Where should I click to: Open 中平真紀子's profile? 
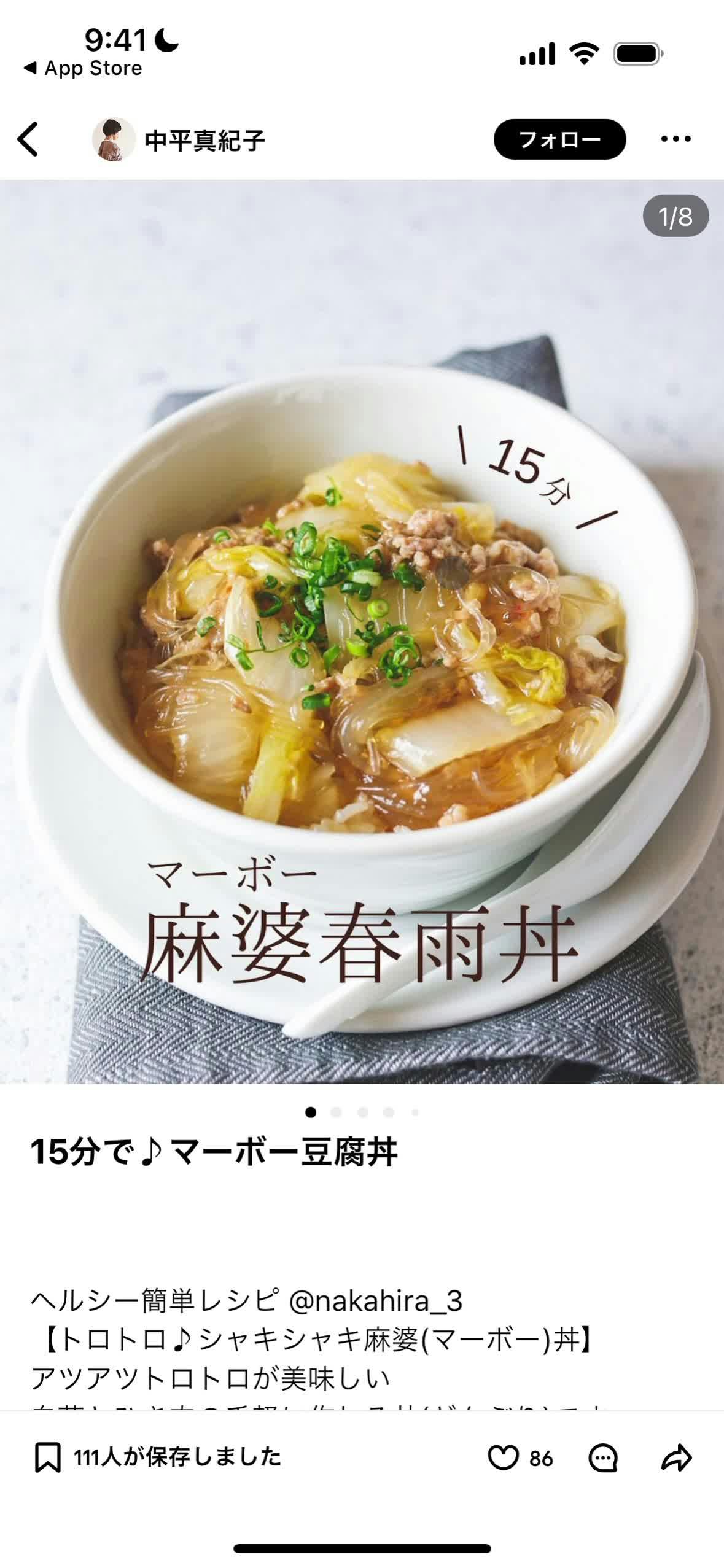[x=204, y=141]
